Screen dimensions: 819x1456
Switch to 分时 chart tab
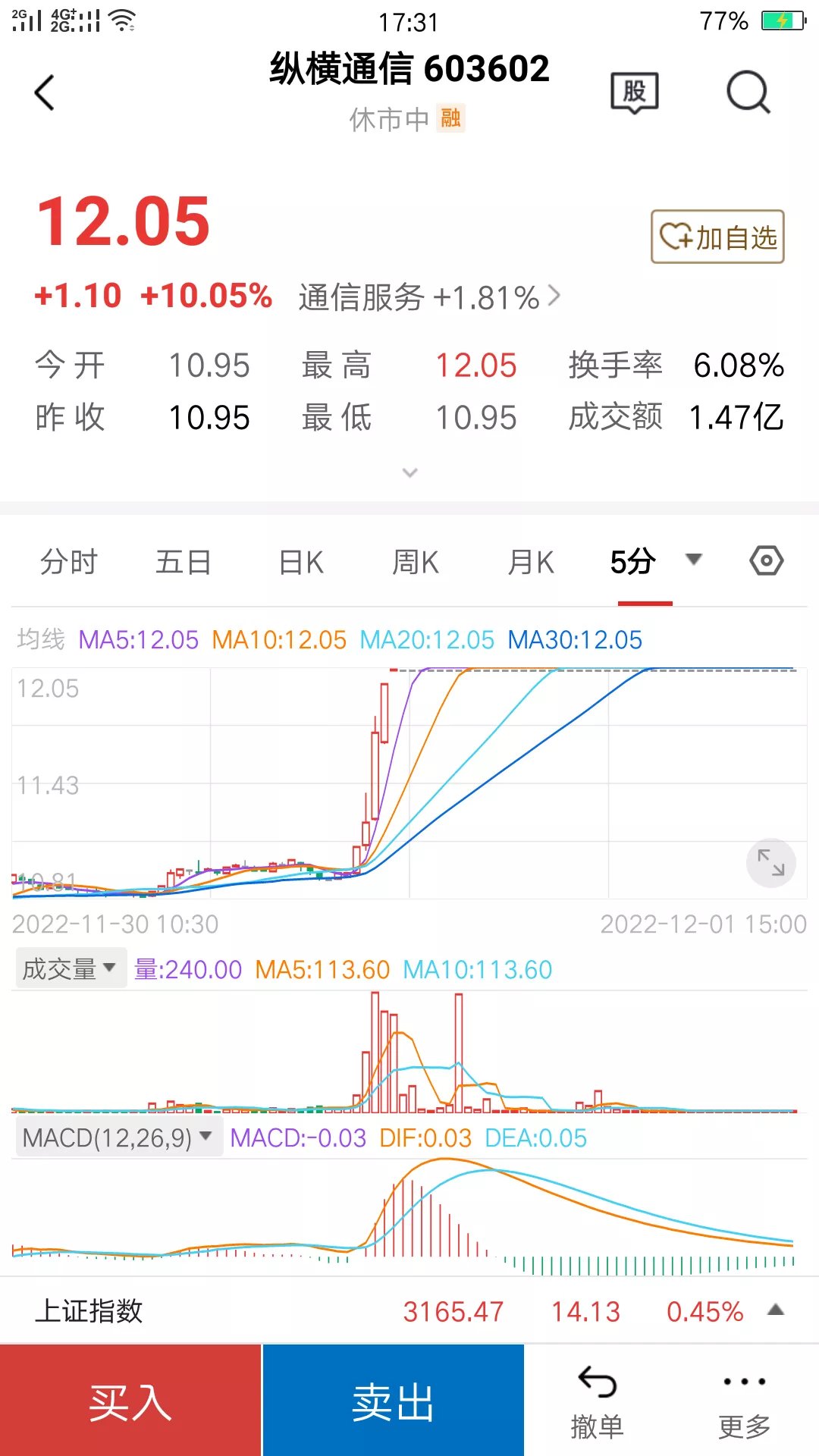coord(69,563)
